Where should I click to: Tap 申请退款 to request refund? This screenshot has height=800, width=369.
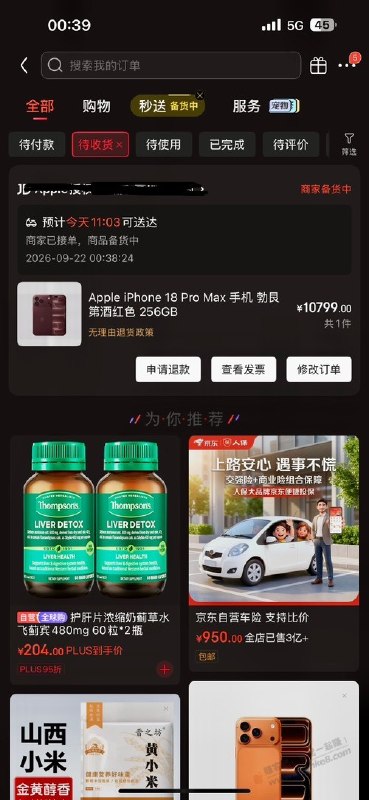(x=168, y=369)
